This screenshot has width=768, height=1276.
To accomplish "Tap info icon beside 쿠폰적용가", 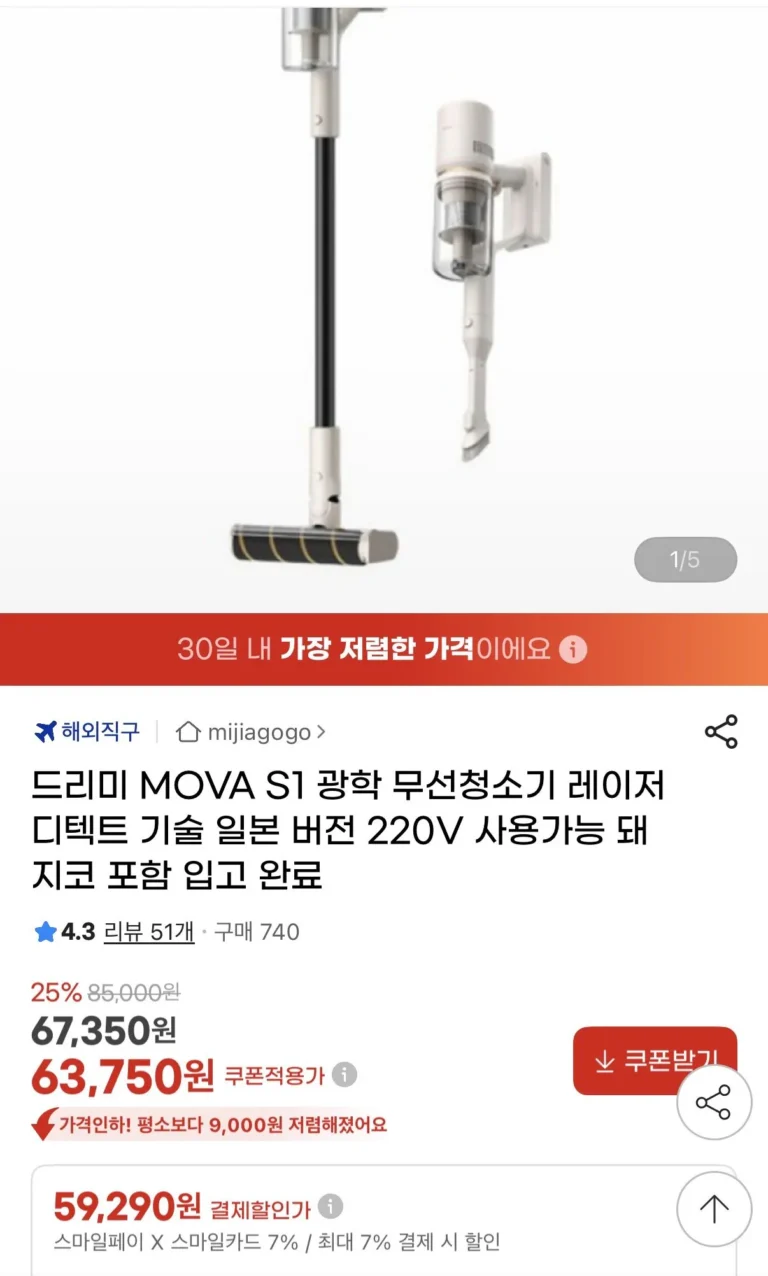I will point(345,1075).
